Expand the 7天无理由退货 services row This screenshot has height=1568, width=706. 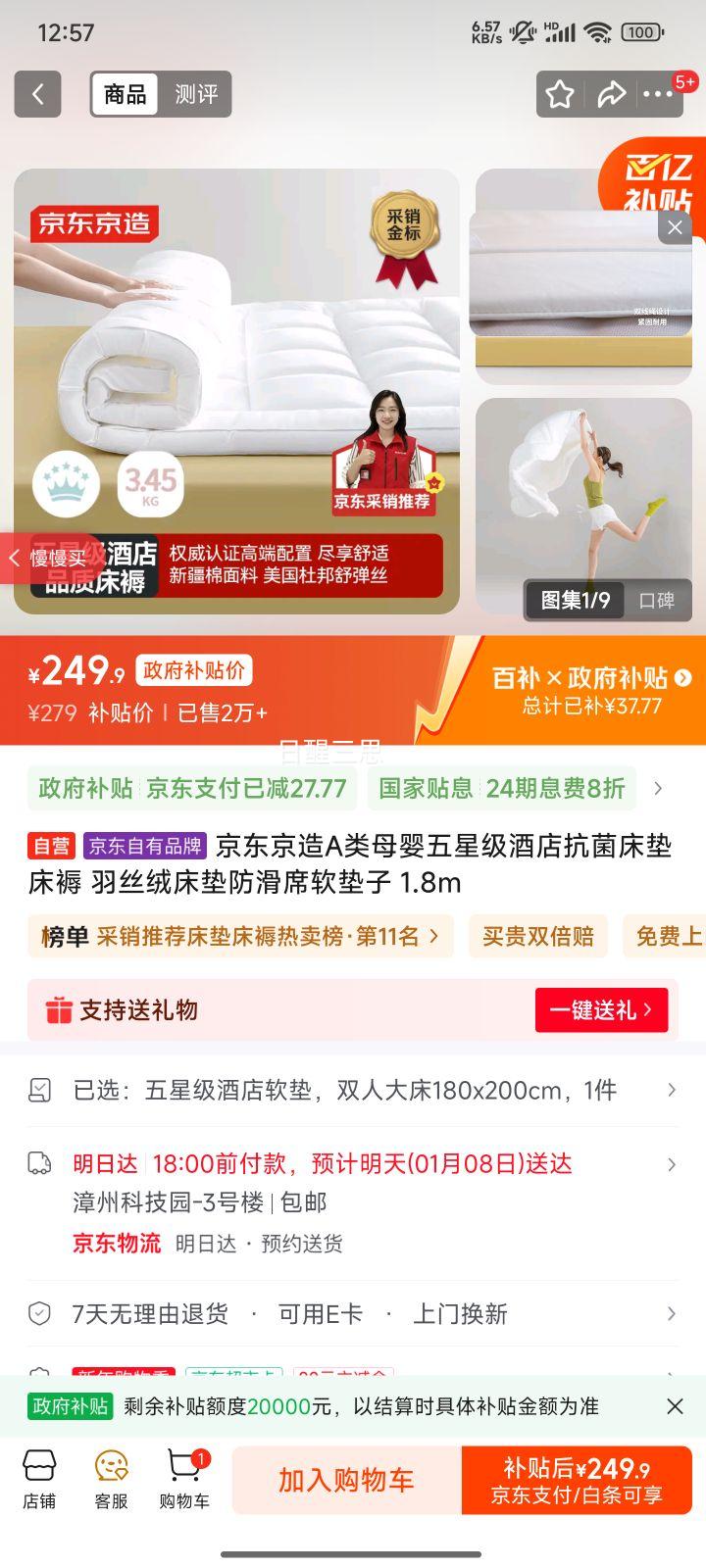[672, 1313]
